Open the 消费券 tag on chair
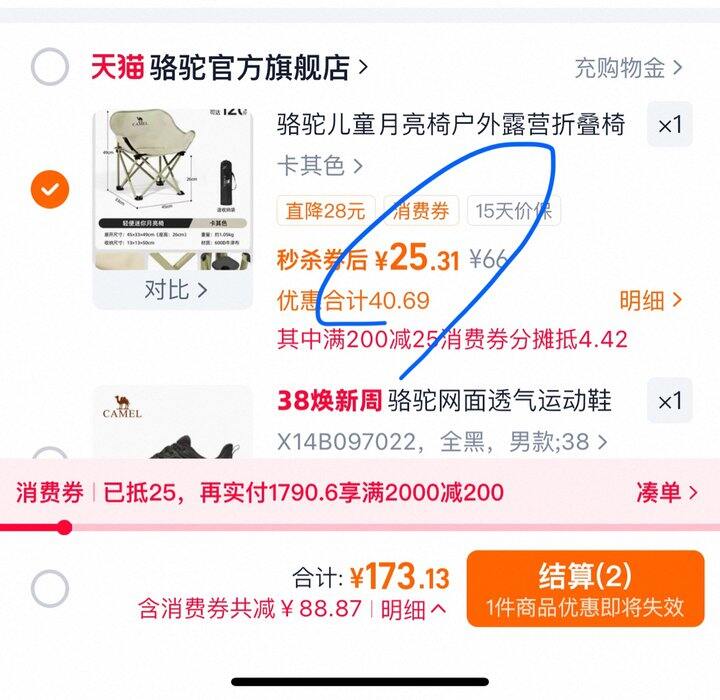 coord(421,211)
